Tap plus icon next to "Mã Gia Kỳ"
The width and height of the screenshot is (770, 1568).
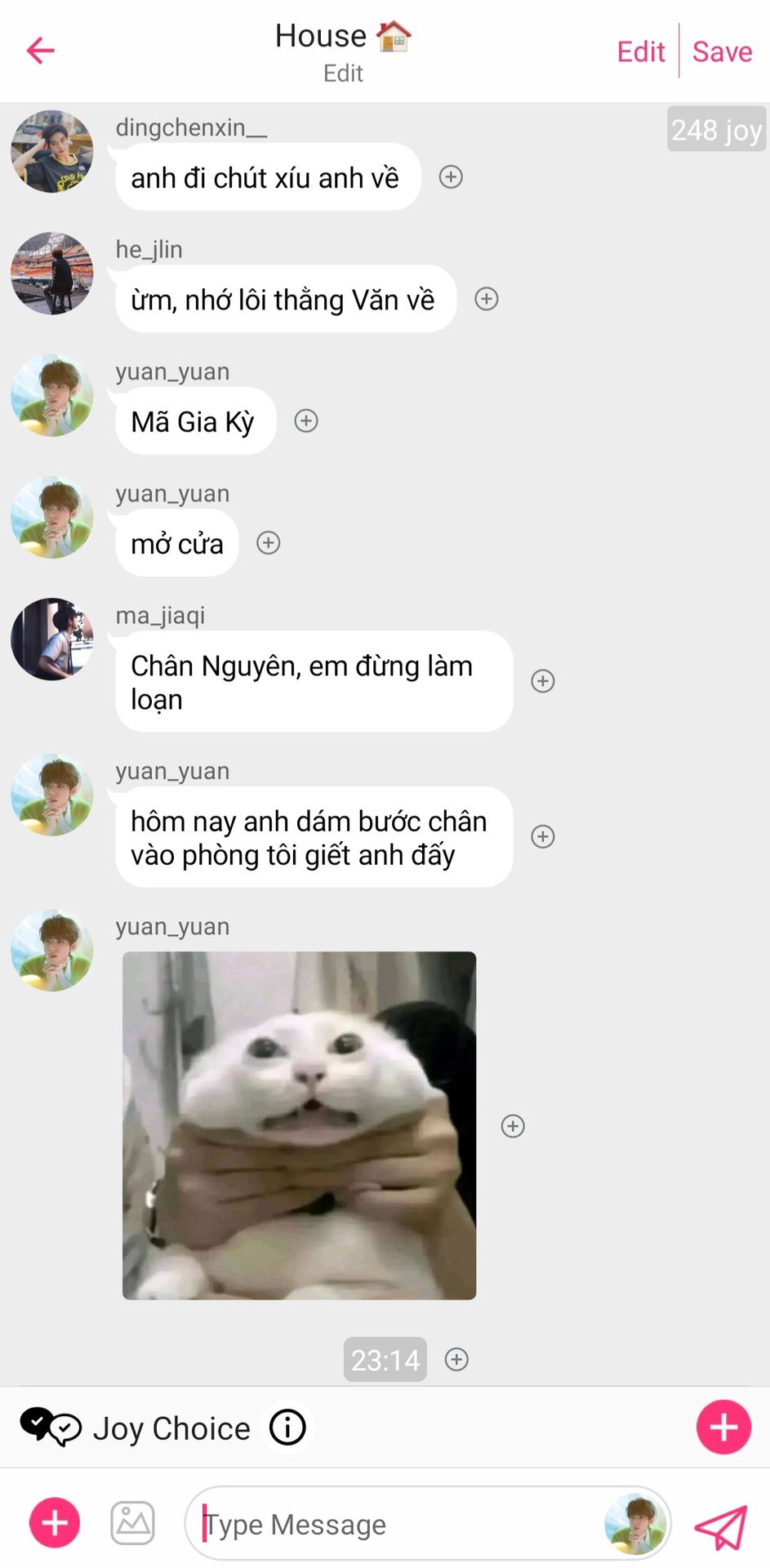click(306, 421)
